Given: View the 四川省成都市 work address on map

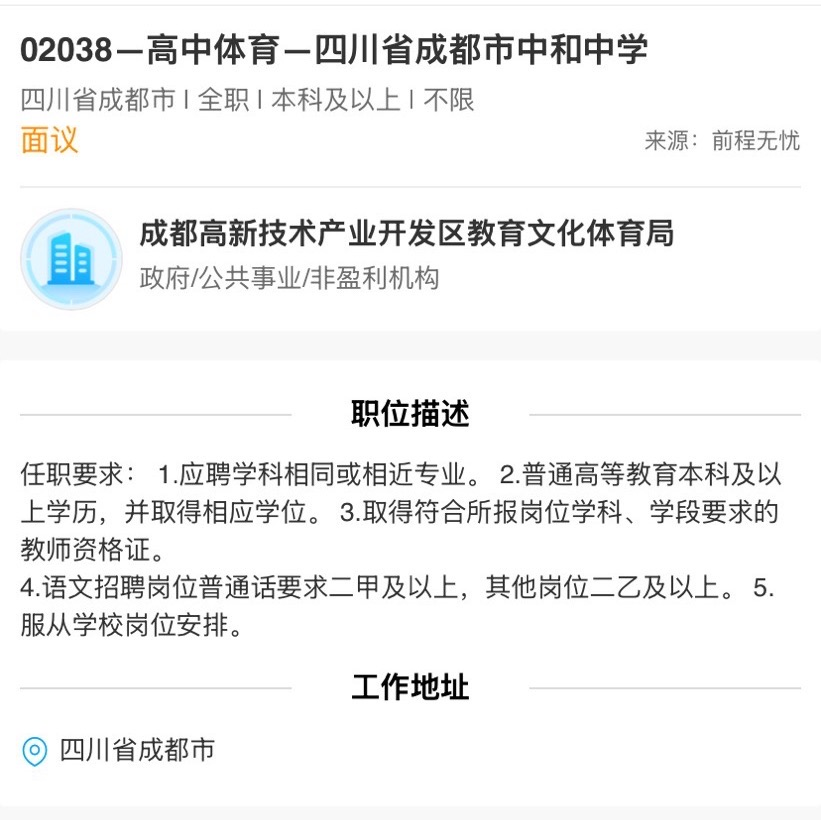Looking at the screenshot, I should click(x=136, y=750).
